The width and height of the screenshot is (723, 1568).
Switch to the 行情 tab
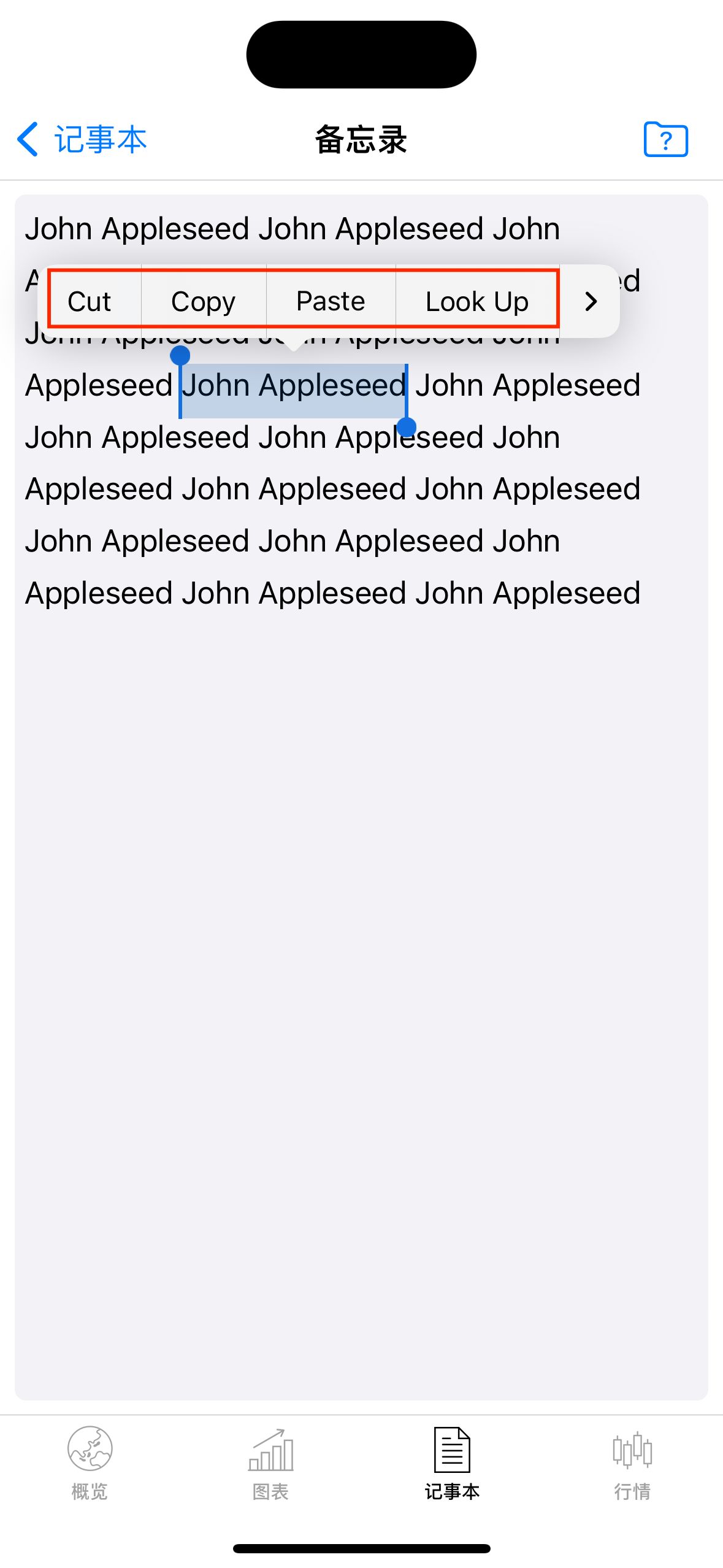[x=632, y=1462]
